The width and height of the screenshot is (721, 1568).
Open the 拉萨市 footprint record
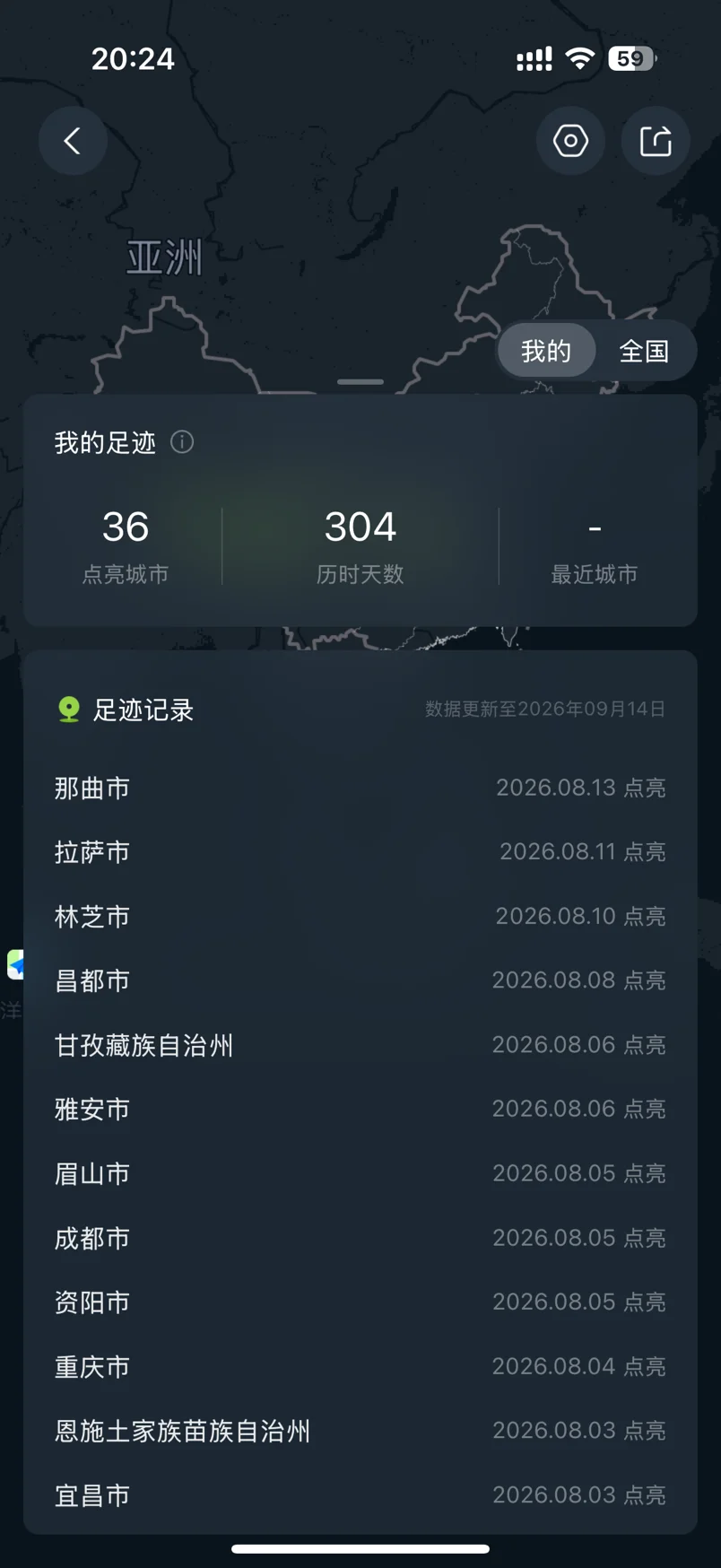(x=360, y=851)
